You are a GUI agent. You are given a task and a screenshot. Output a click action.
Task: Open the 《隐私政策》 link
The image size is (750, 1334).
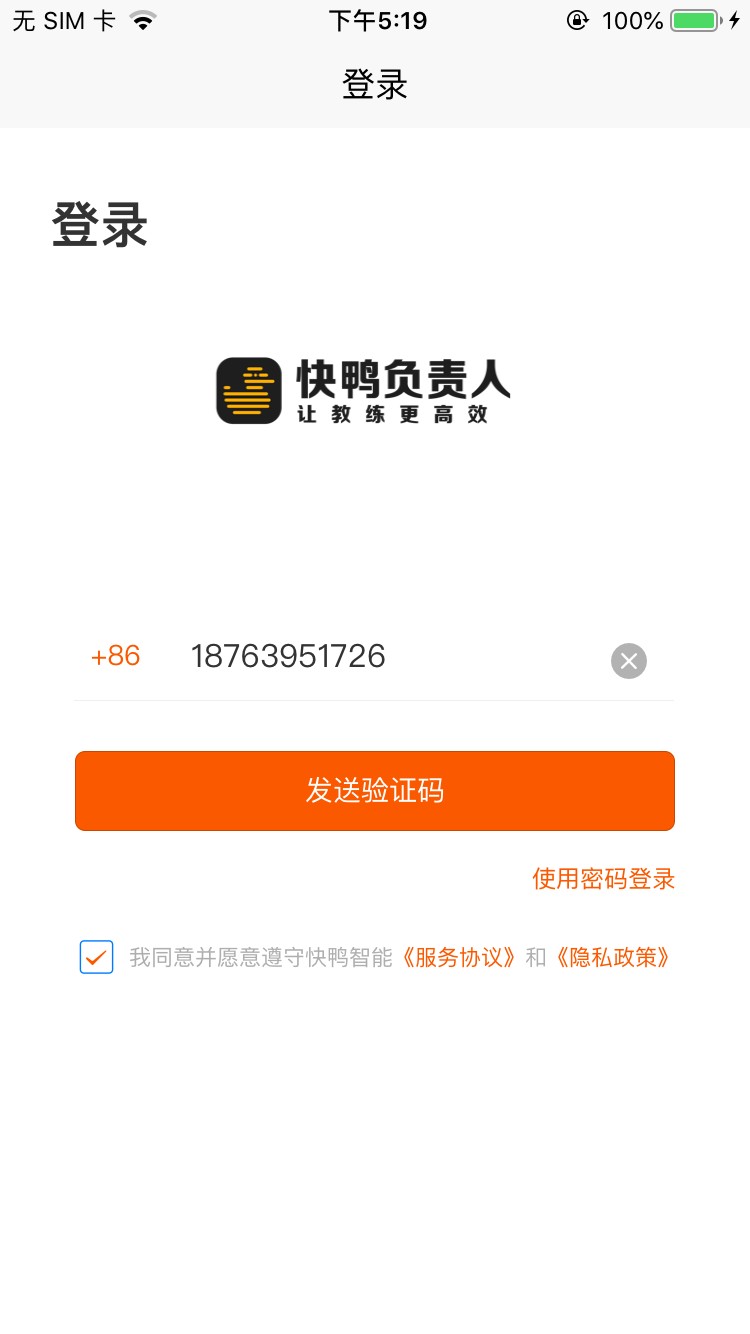click(x=612, y=958)
